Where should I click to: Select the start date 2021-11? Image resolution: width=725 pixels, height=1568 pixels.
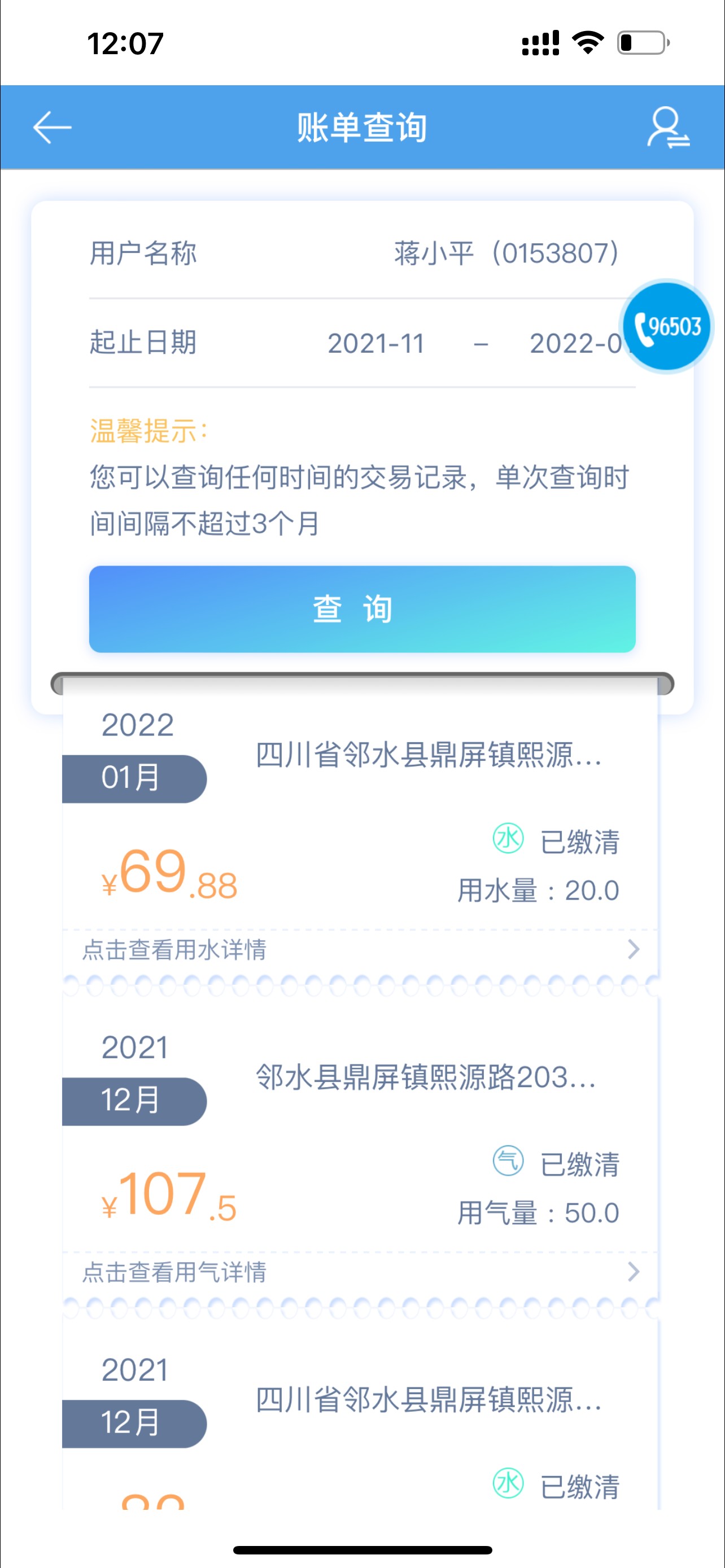point(375,343)
